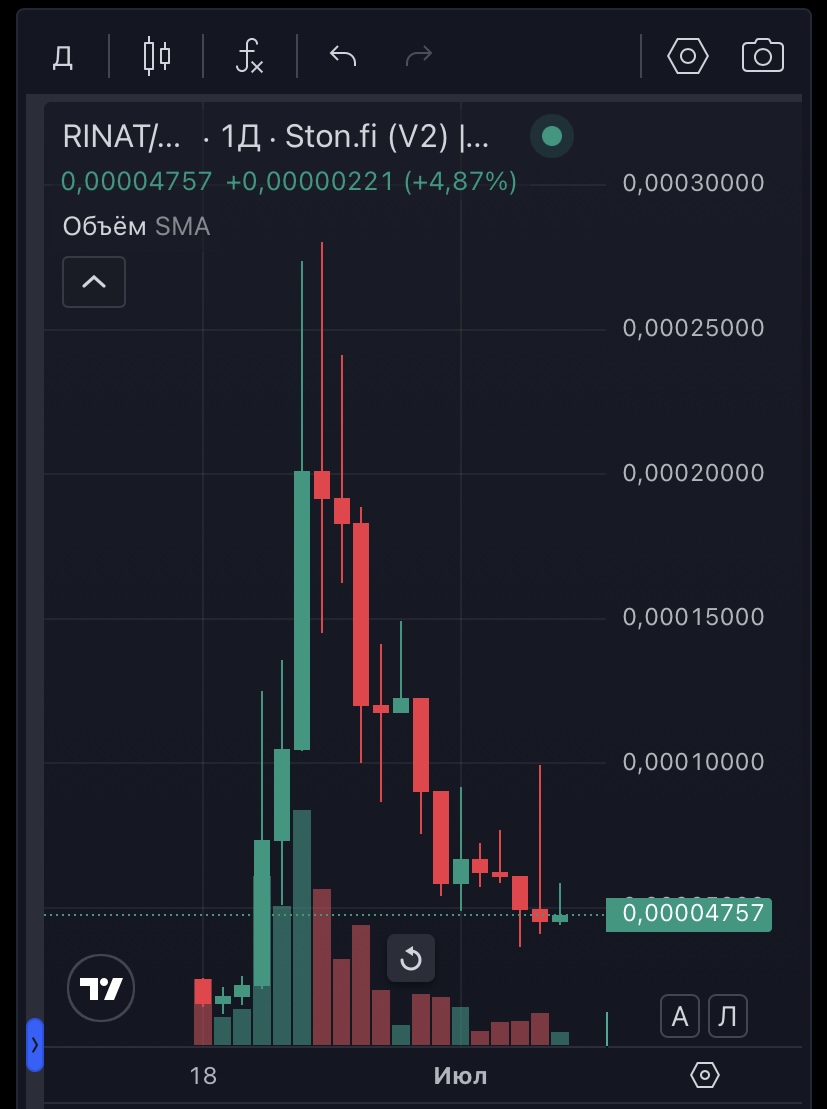Toggle auto scale with the A button
Viewport: 827px width, 1109px height.
click(x=680, y=1017)
